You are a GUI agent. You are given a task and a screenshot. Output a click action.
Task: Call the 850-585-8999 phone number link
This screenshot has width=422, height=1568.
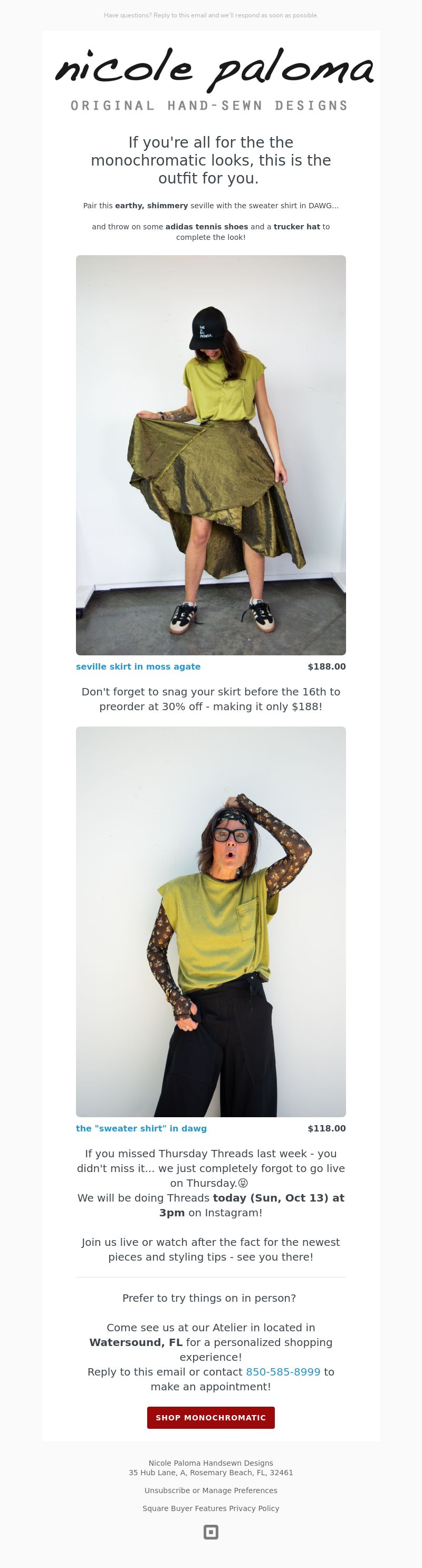pyautogui.click(x=283, y=1372)
